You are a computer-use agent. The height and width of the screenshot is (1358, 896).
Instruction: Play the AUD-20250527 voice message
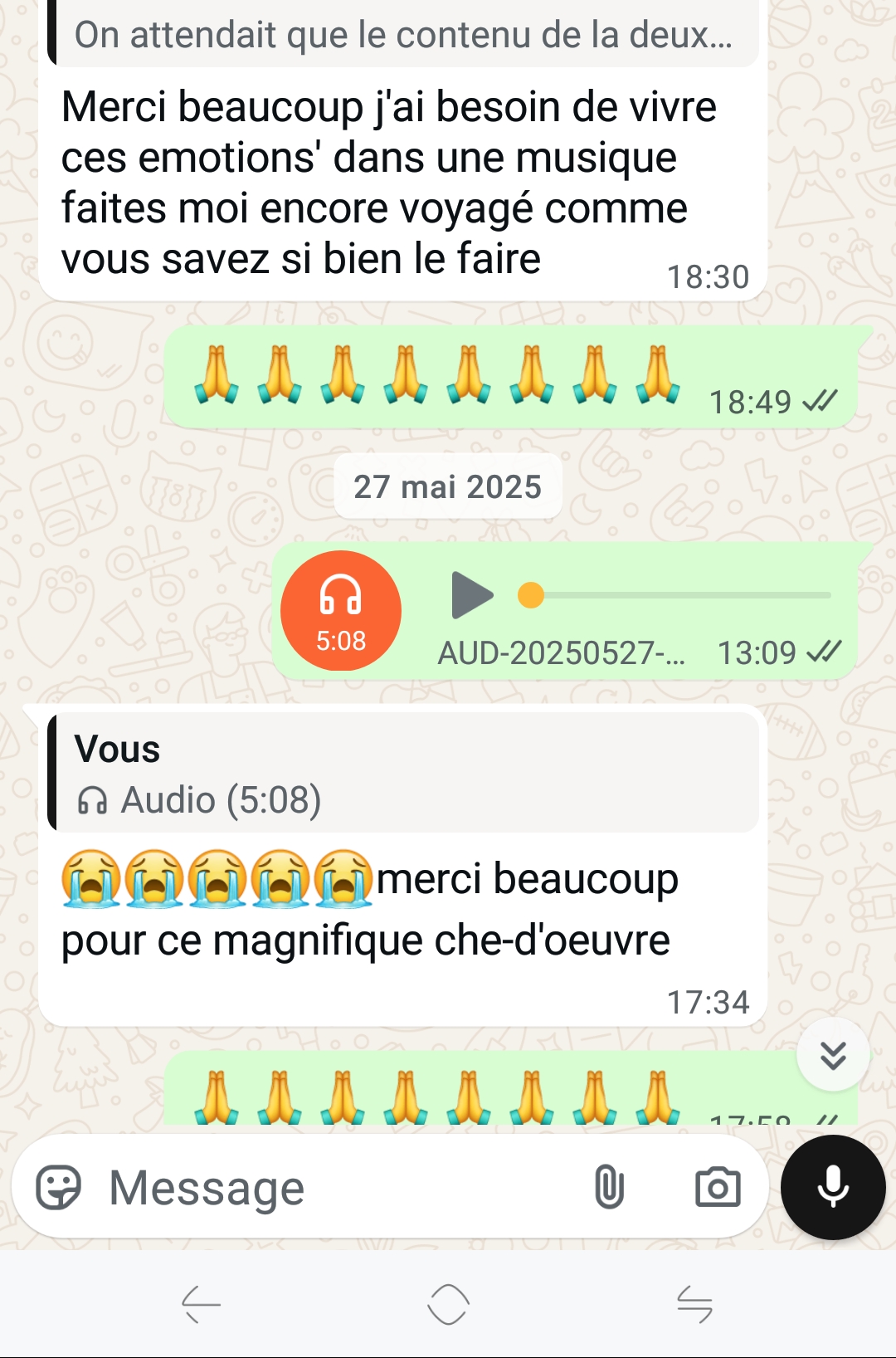click(x=470, y=594)
